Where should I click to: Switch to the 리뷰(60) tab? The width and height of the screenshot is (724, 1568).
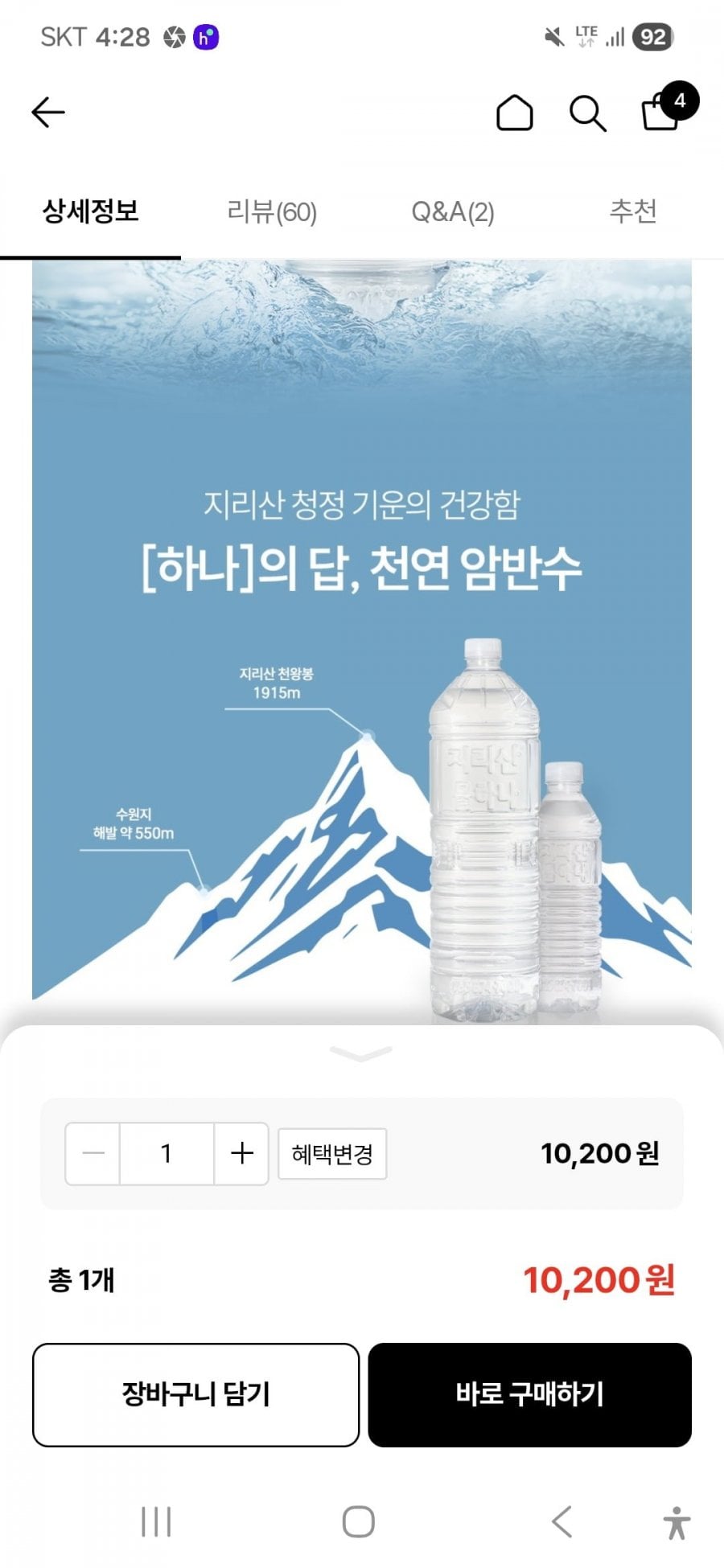point(272,211)
